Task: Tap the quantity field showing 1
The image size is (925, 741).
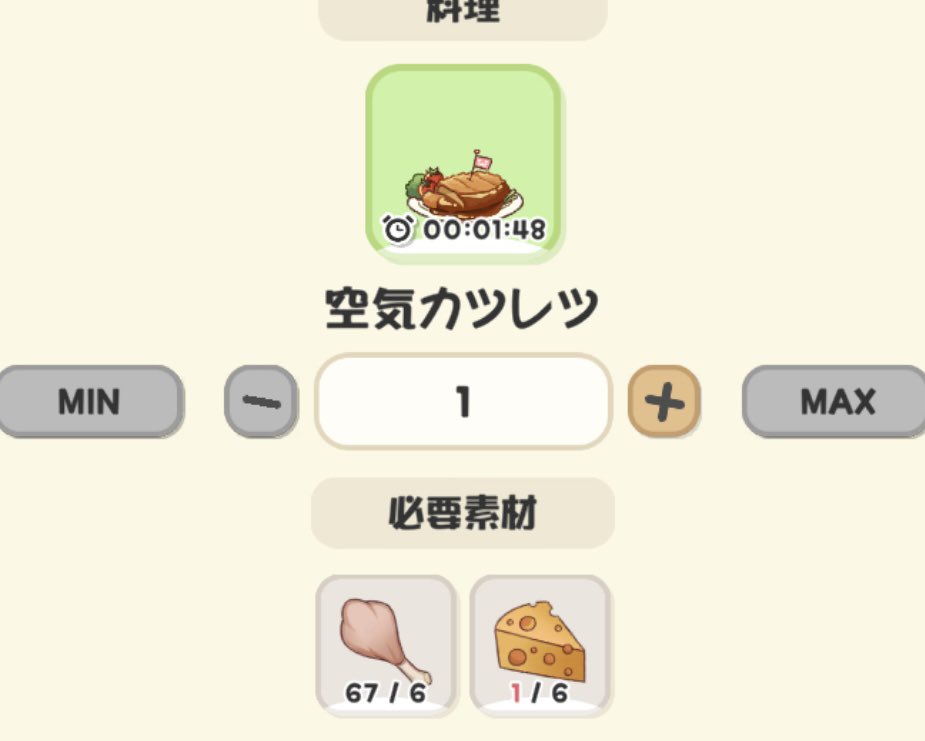Action: [x=463, y=401]
